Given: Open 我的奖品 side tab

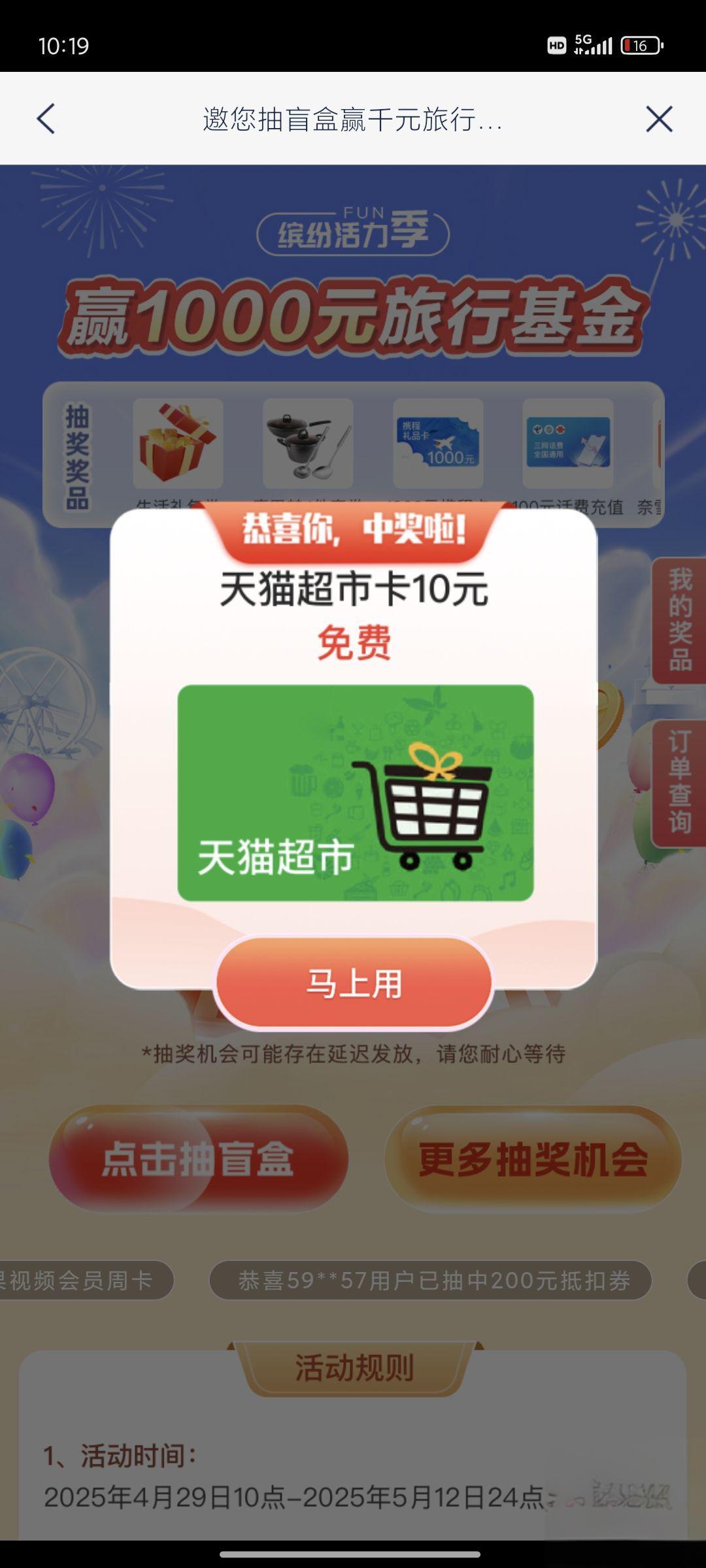Looking at the screenshot, I should coord(680,621).
